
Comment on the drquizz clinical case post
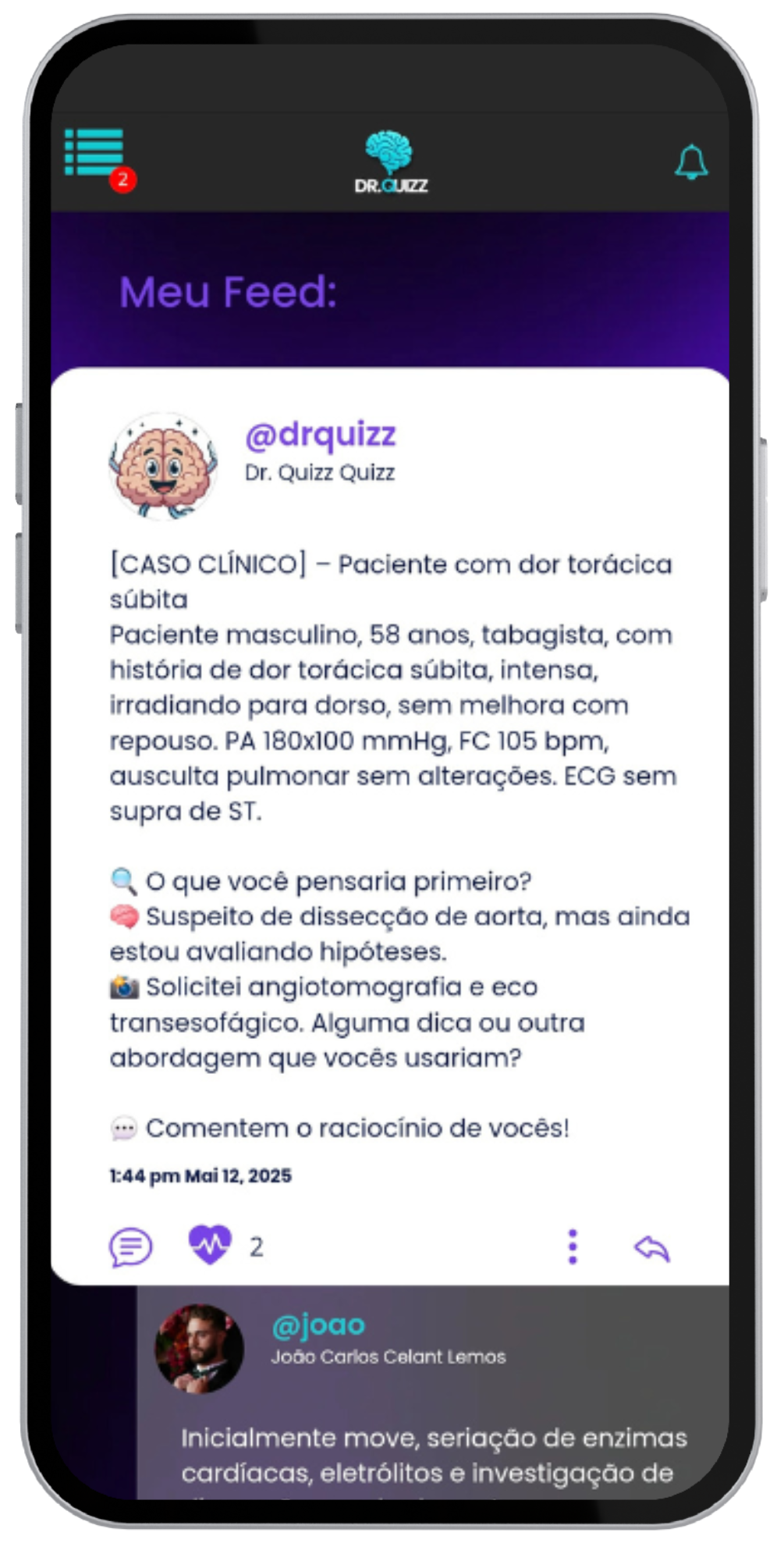click(130, 1246)
